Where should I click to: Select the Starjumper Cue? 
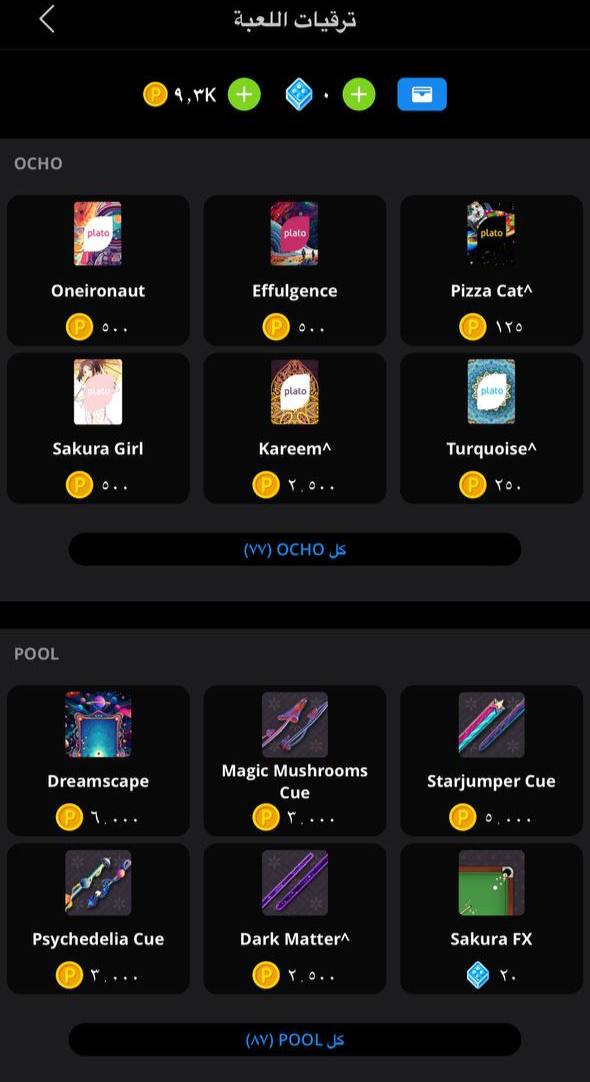[x=491, y=760]
